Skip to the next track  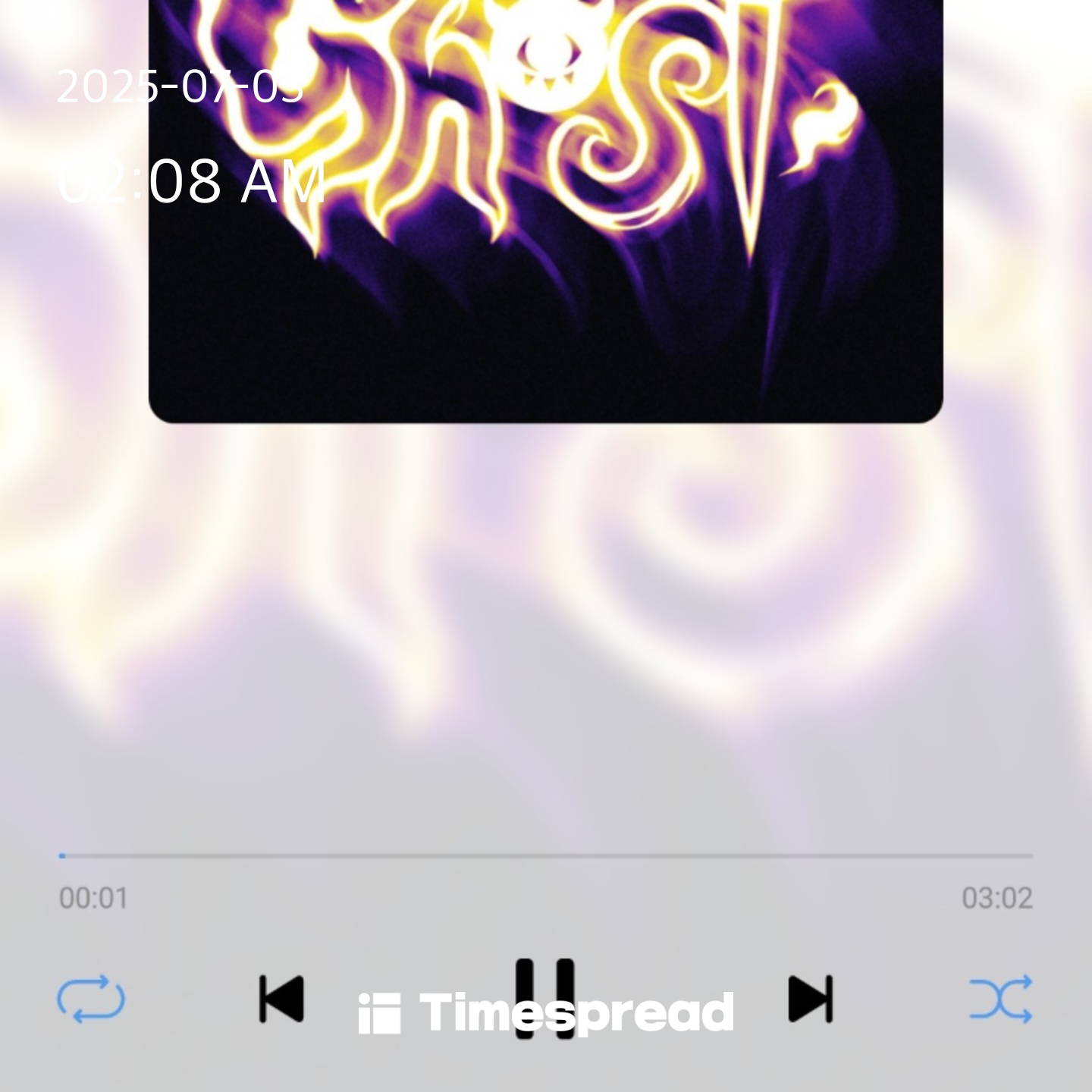tap(810, 999)
